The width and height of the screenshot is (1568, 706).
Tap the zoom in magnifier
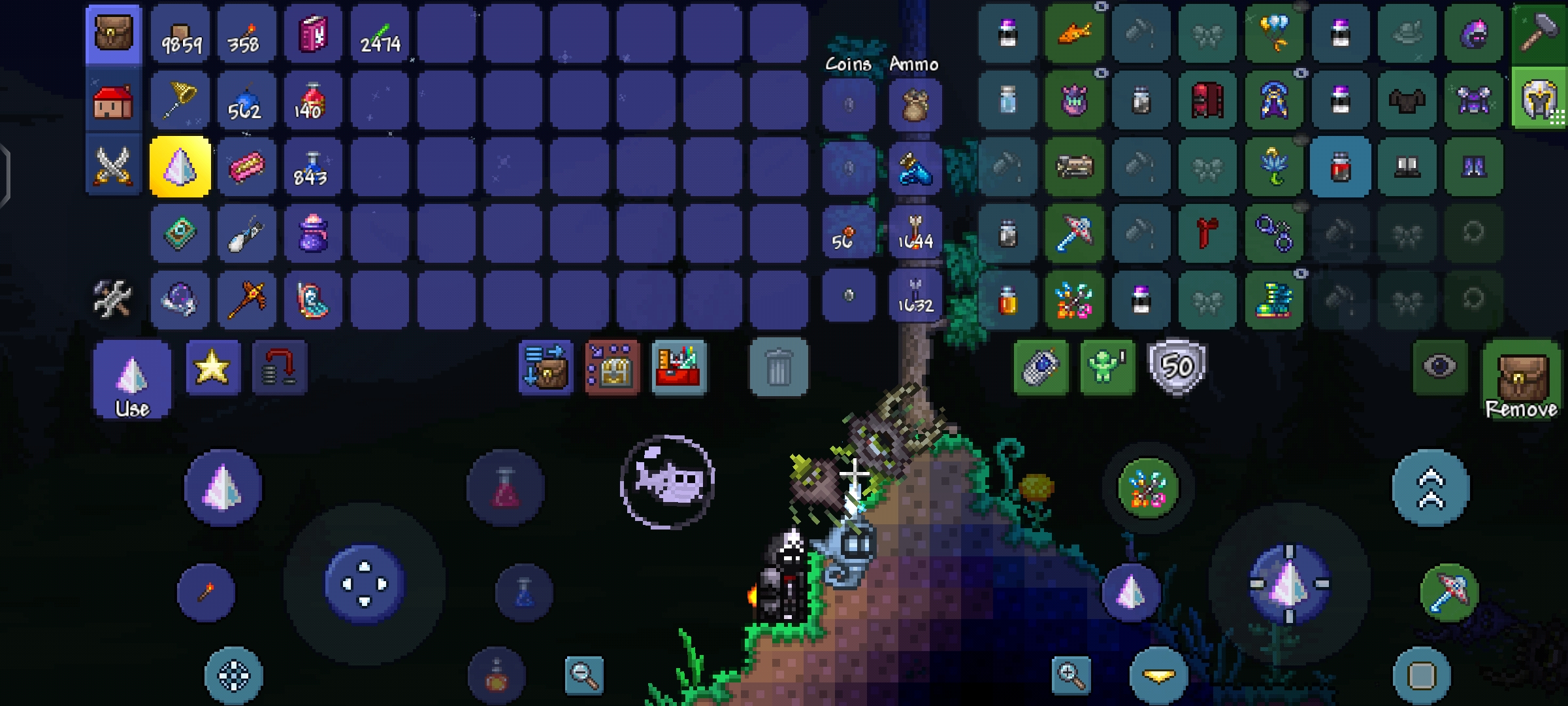1071,675
